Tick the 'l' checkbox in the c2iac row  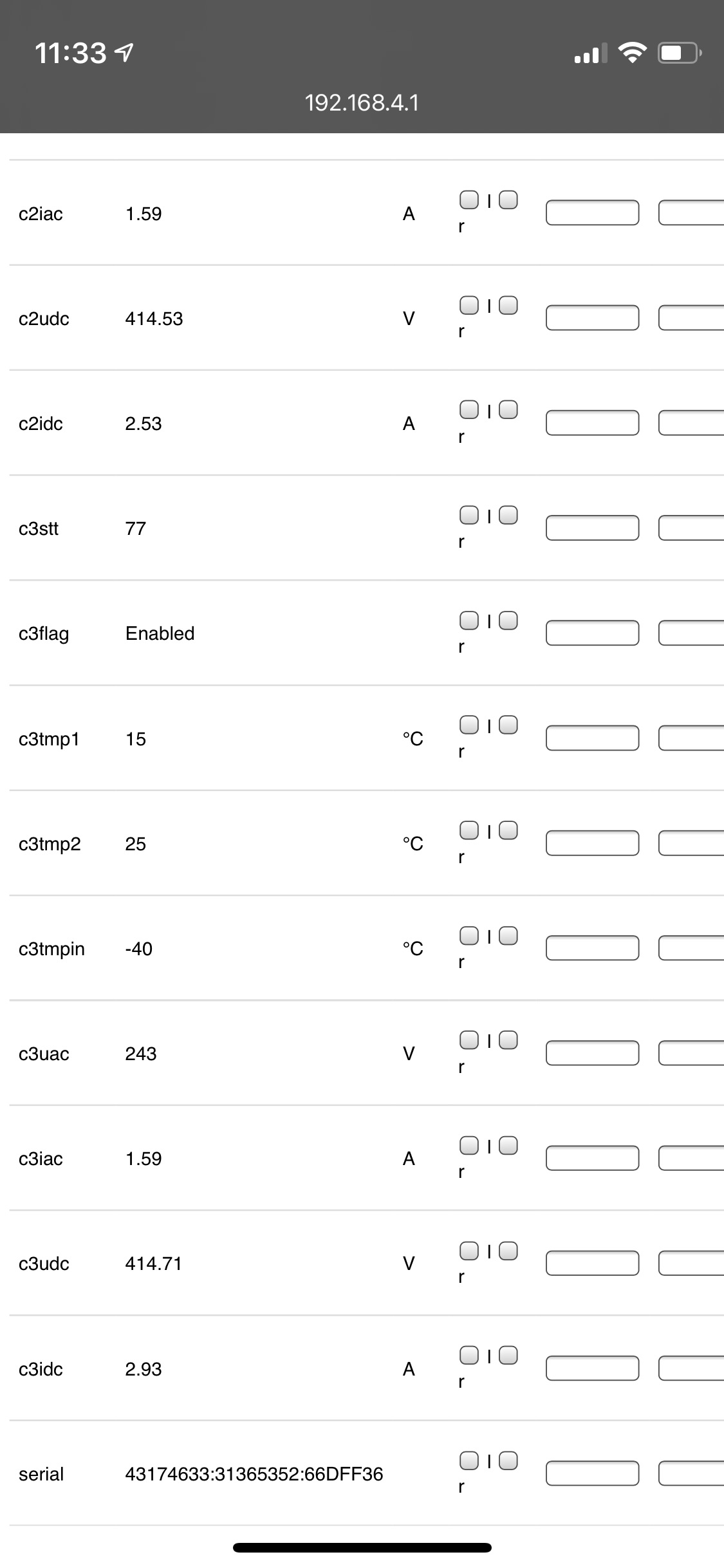pos(469,200)
